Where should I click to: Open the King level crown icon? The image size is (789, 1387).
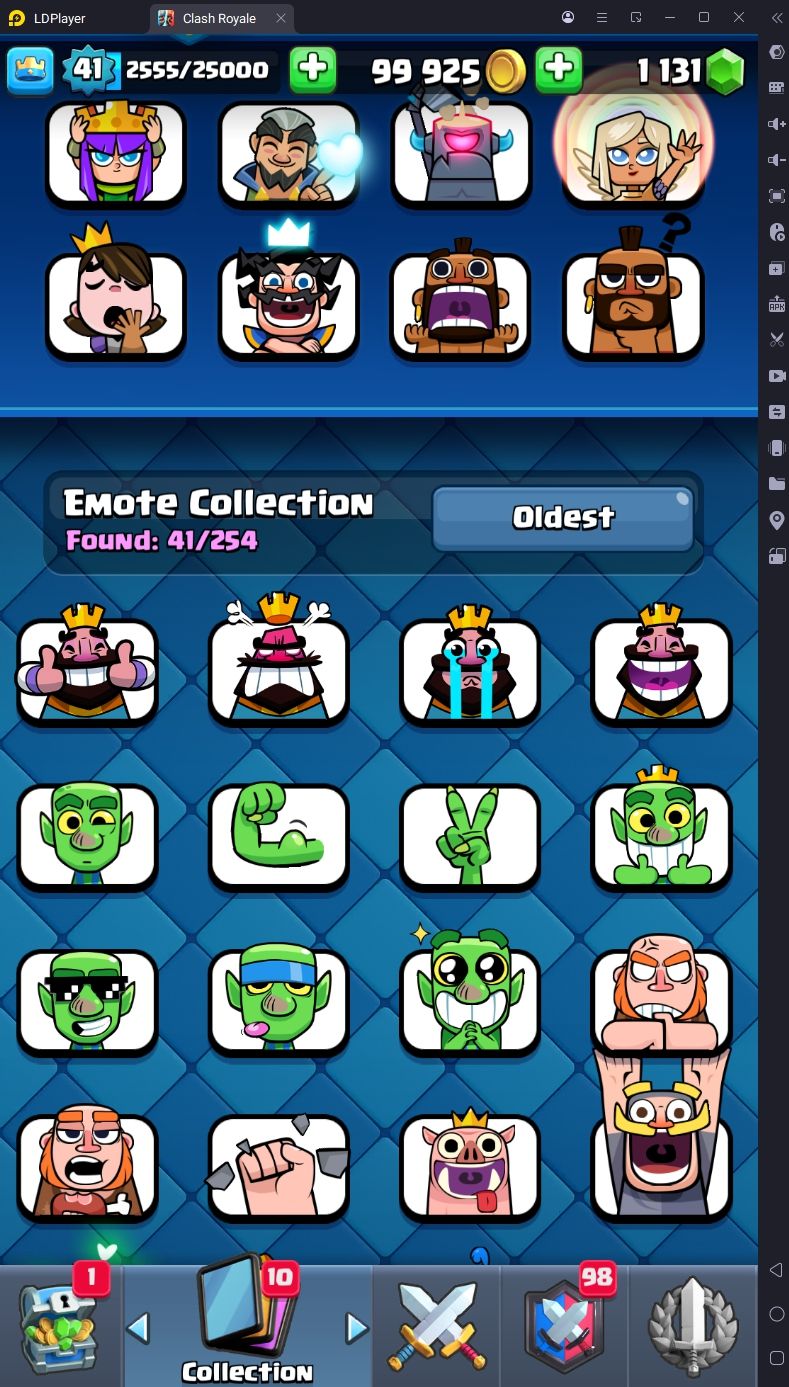tap(31, 70)
